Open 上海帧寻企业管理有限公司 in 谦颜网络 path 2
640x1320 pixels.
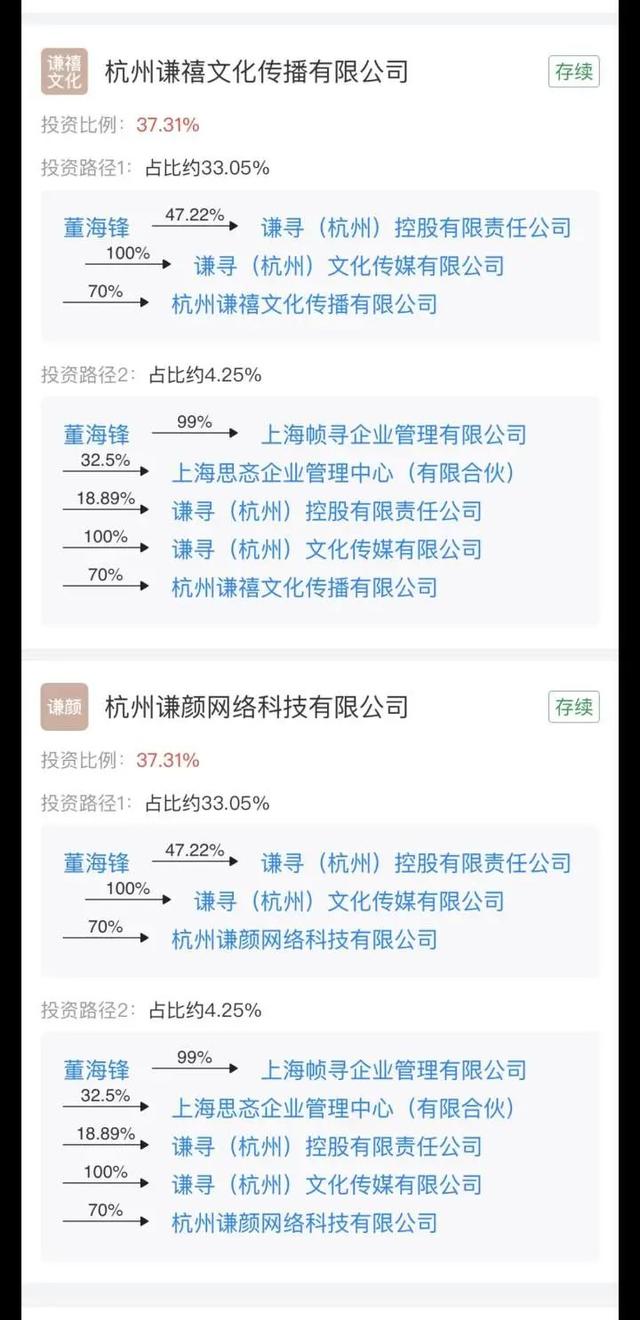393,1070
